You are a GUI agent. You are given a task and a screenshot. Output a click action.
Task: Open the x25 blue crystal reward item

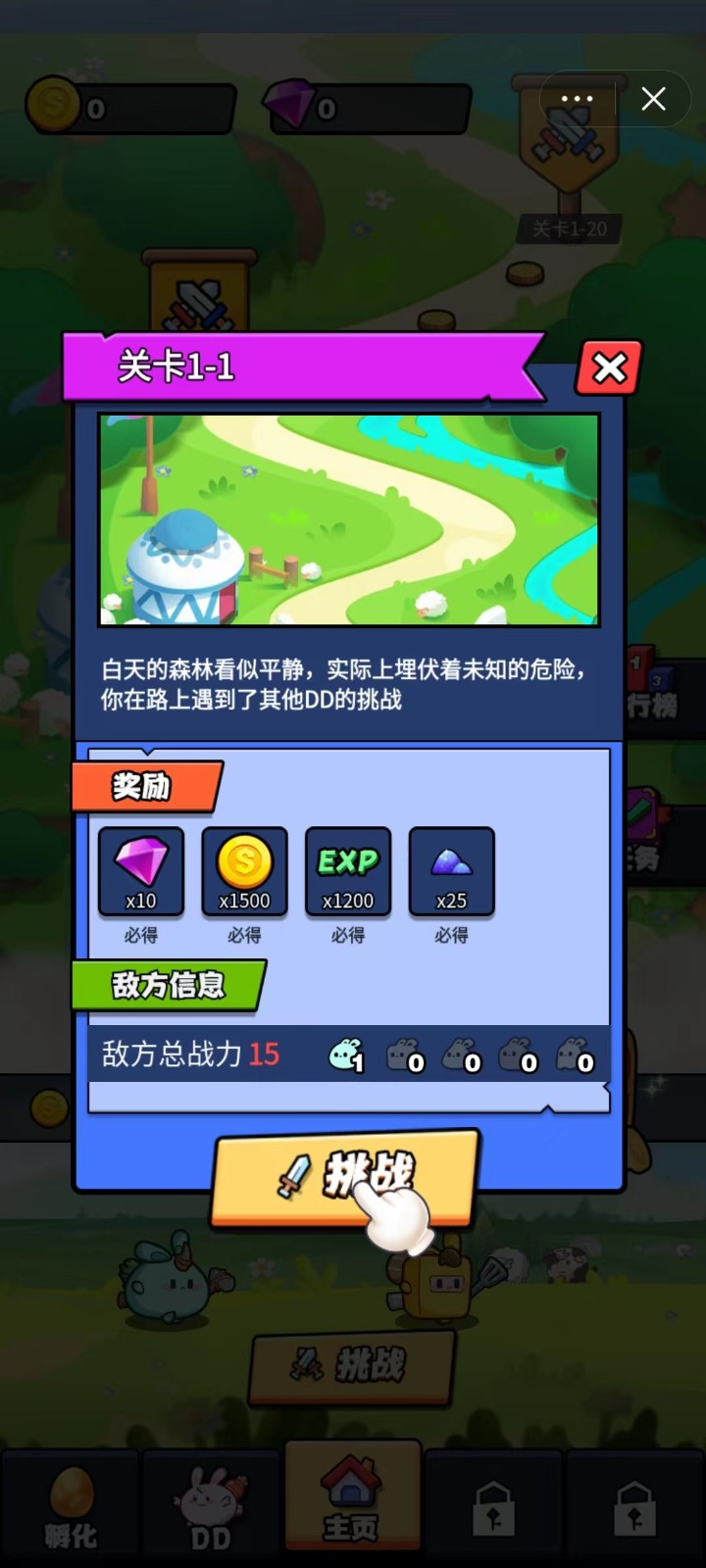click(451, 871)
